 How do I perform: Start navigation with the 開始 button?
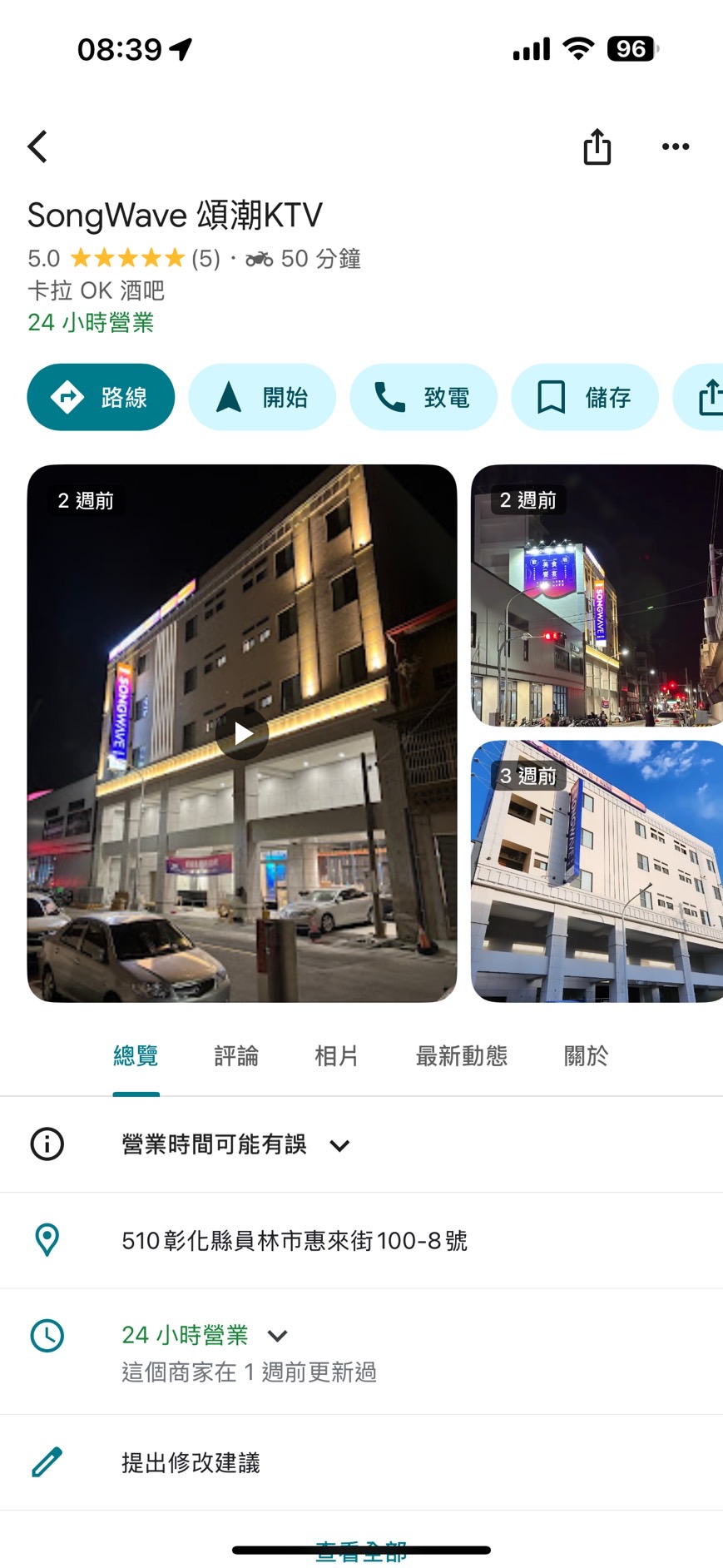pos(262,397)
